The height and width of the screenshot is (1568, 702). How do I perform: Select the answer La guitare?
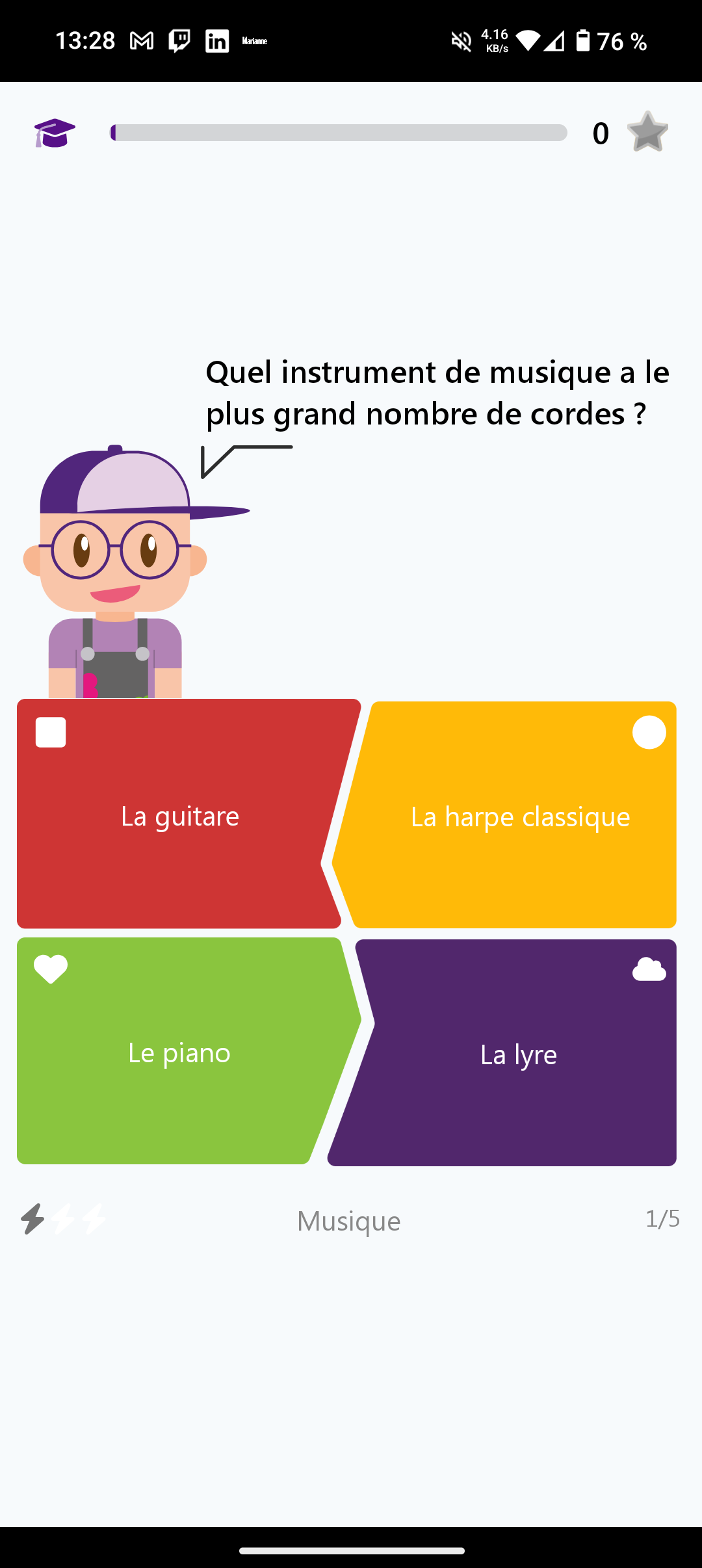180,814
